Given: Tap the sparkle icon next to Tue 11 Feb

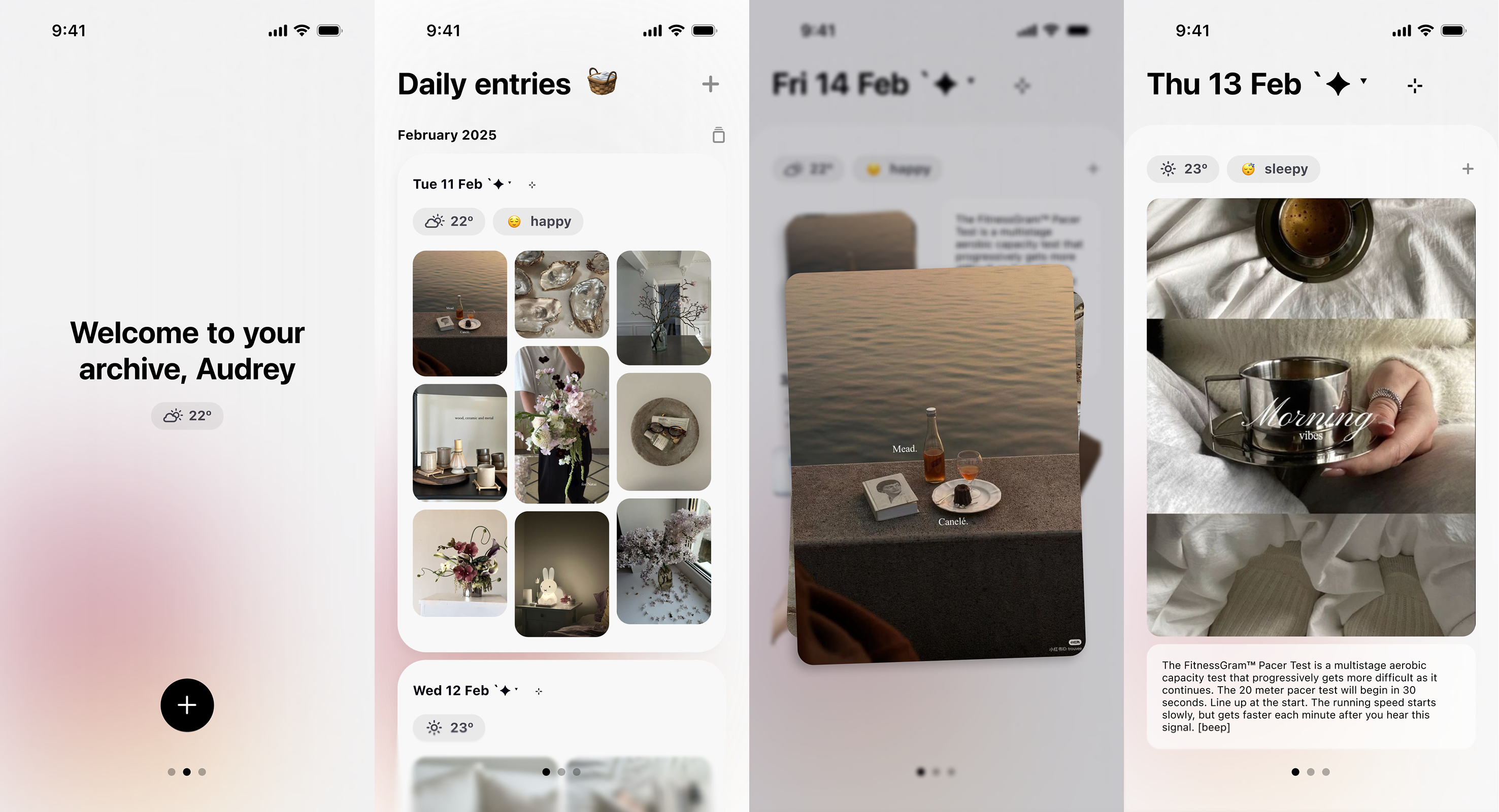Looking at the screenshot, I should tap(532, 185).
